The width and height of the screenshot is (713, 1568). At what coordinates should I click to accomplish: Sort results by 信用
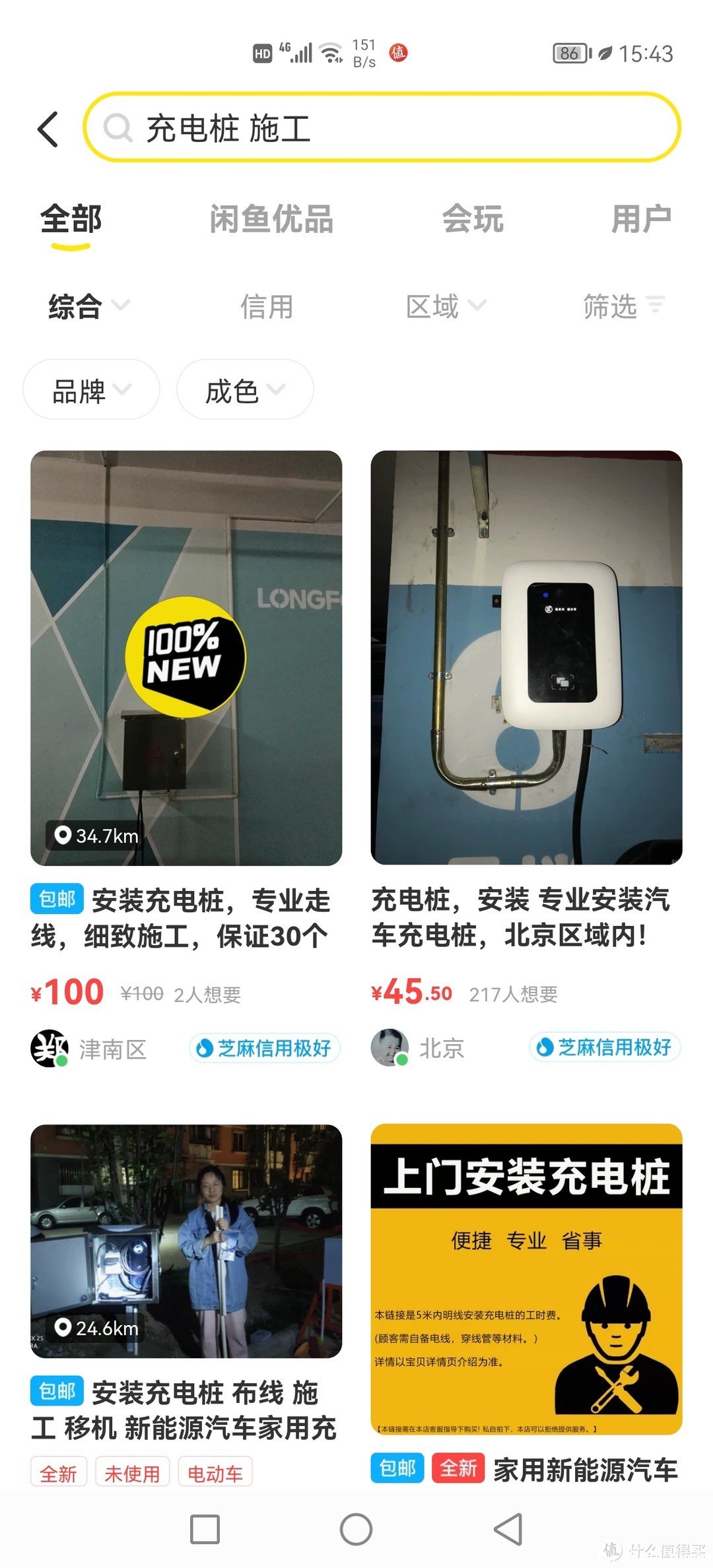click(267, 307)
